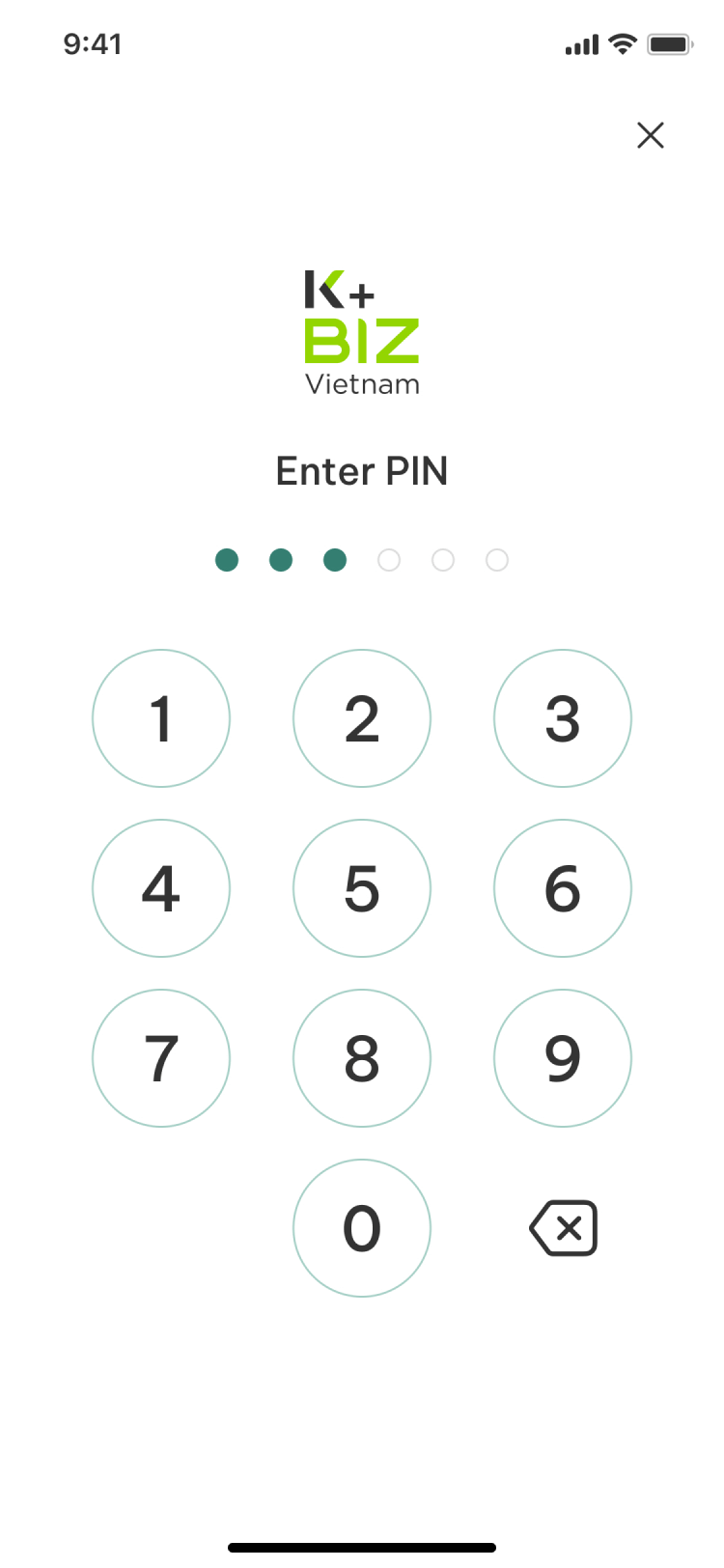Tap the K+ BIZ Vietnam logo
This screenshot has width=724, height=1568.
(362, 330)
